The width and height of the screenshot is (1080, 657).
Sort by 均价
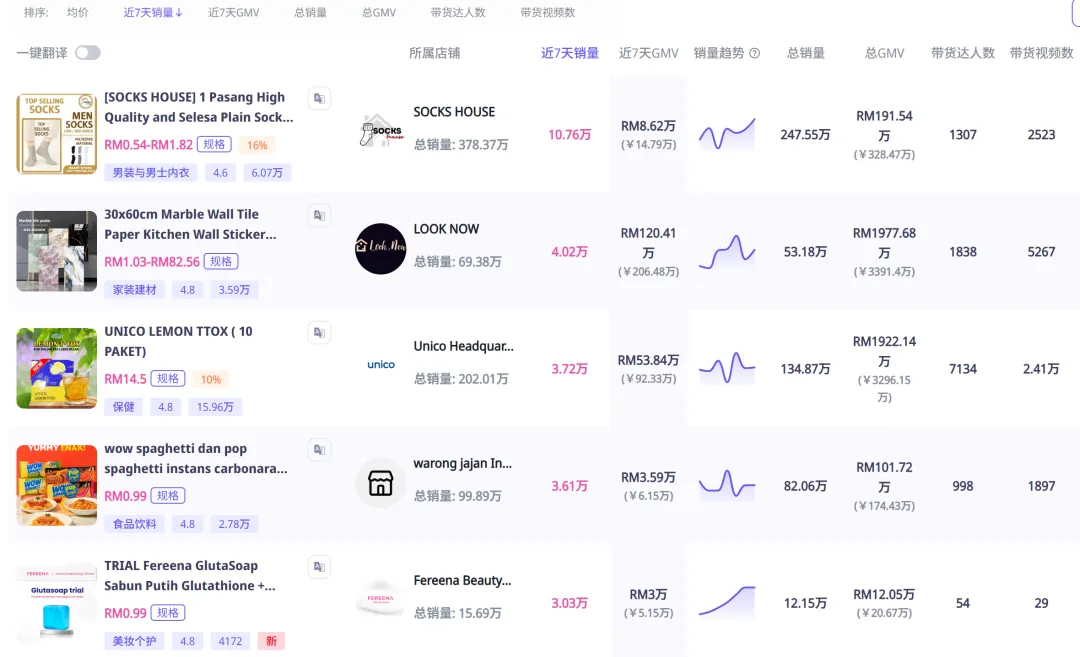[x=77, y=13]
